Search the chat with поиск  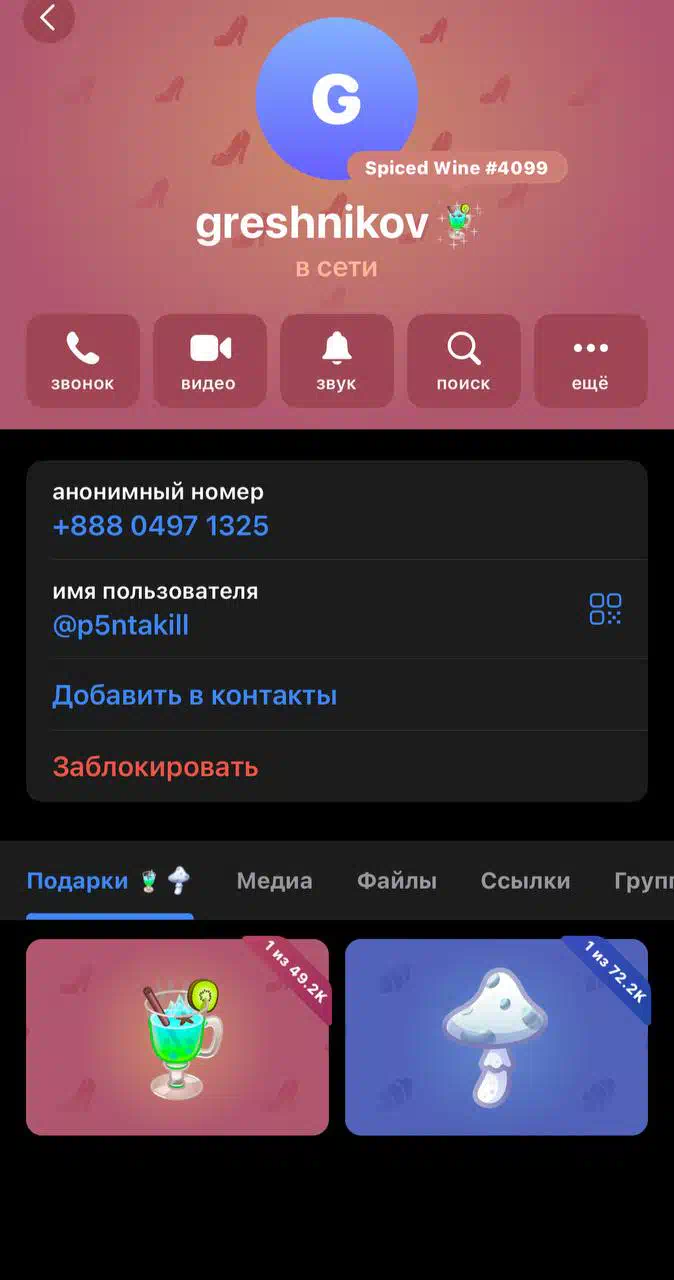(x=464, y=361)
